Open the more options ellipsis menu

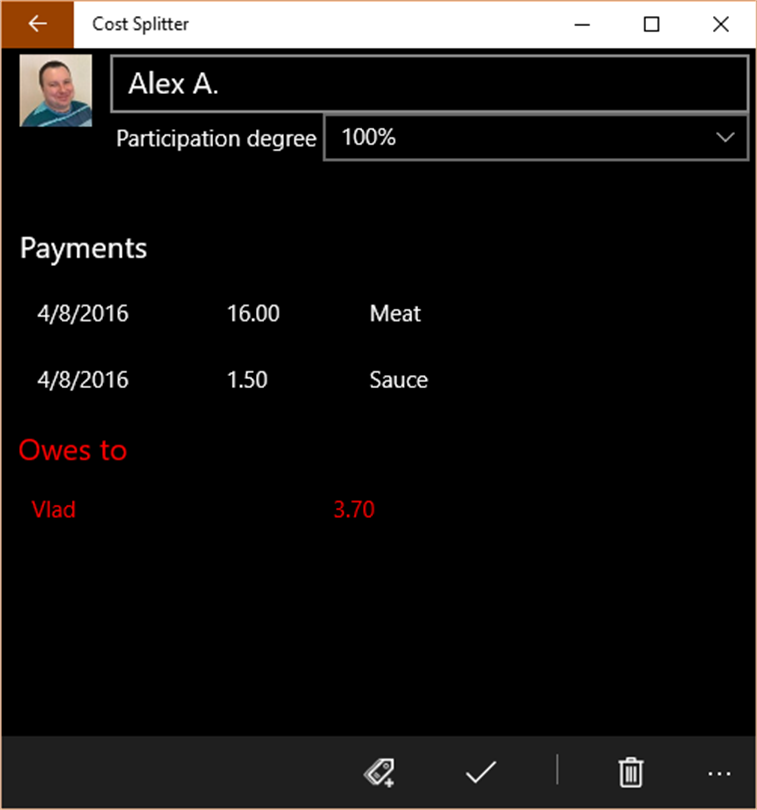(x=719, y=773)
